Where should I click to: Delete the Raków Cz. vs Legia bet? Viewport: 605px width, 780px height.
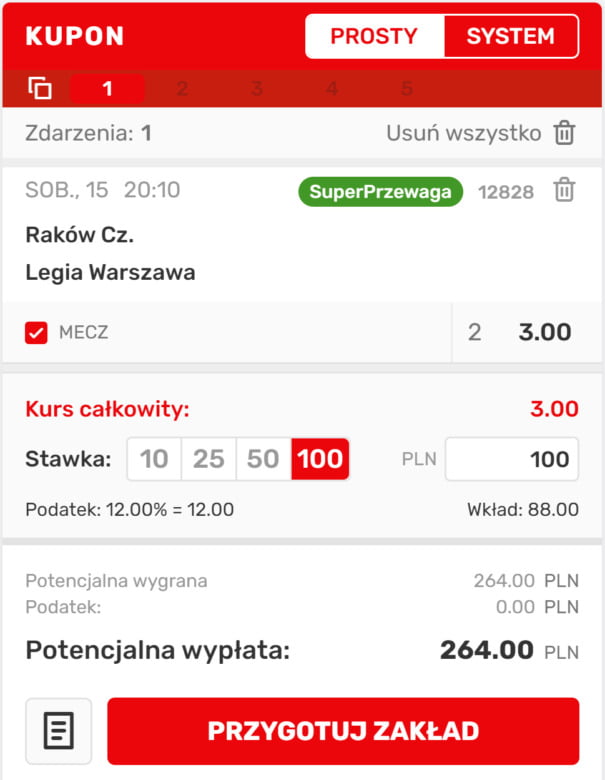pos(565,190)
